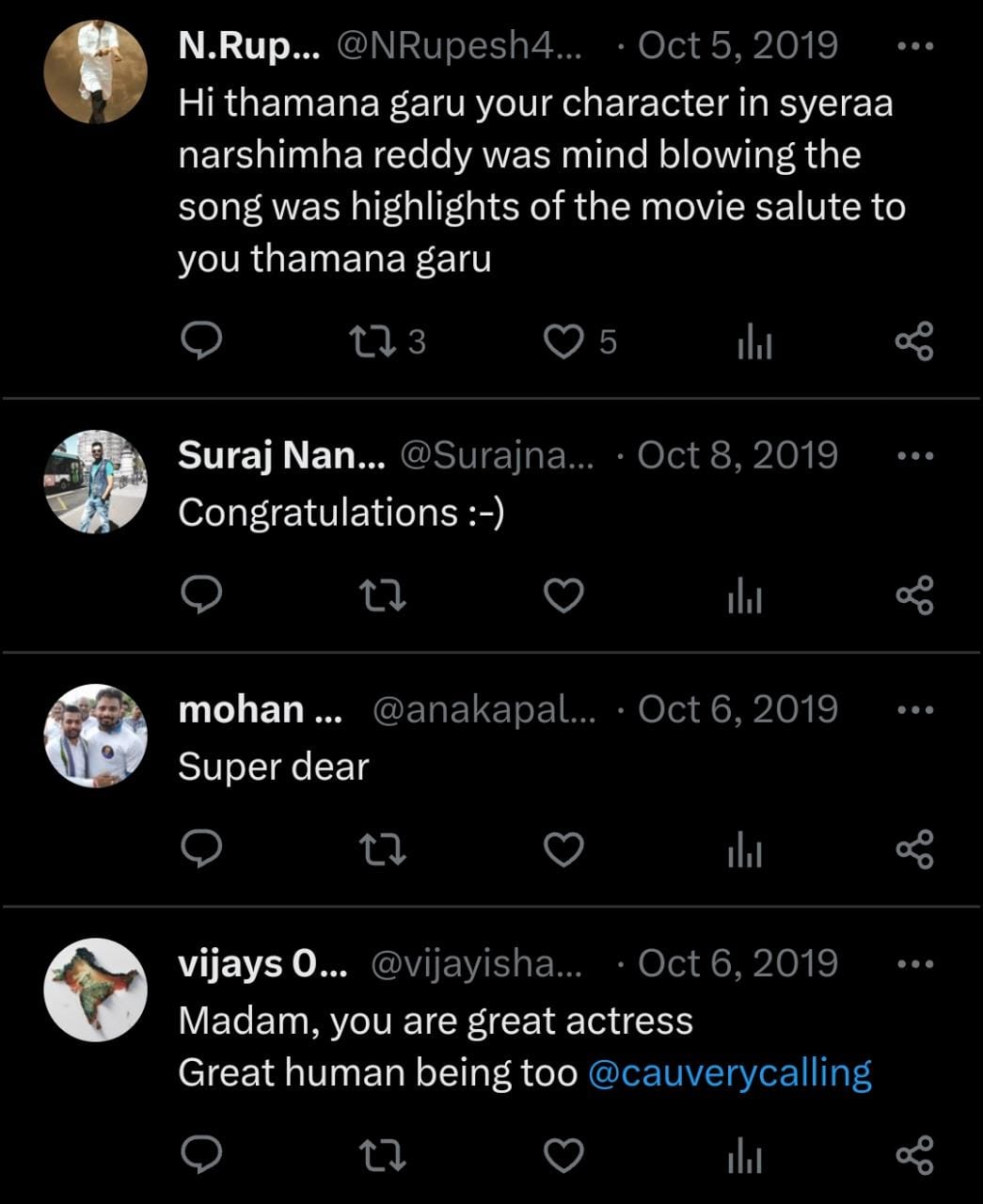This screenshot has width=983, height=1204.
Task: Like N.Rupesh's tweet about Syeraa
Action: point(563,341)
